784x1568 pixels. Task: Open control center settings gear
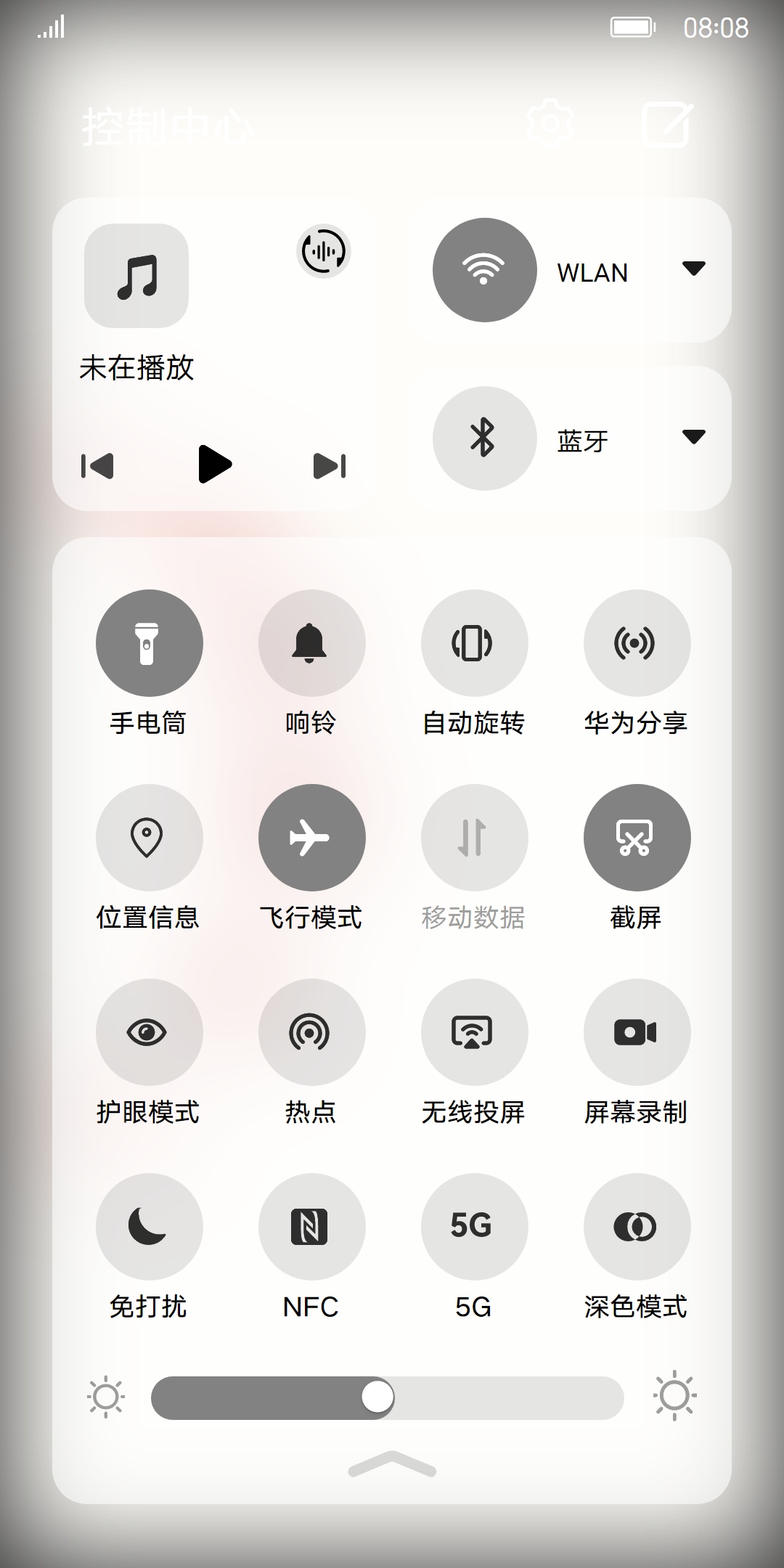point(550,124)
